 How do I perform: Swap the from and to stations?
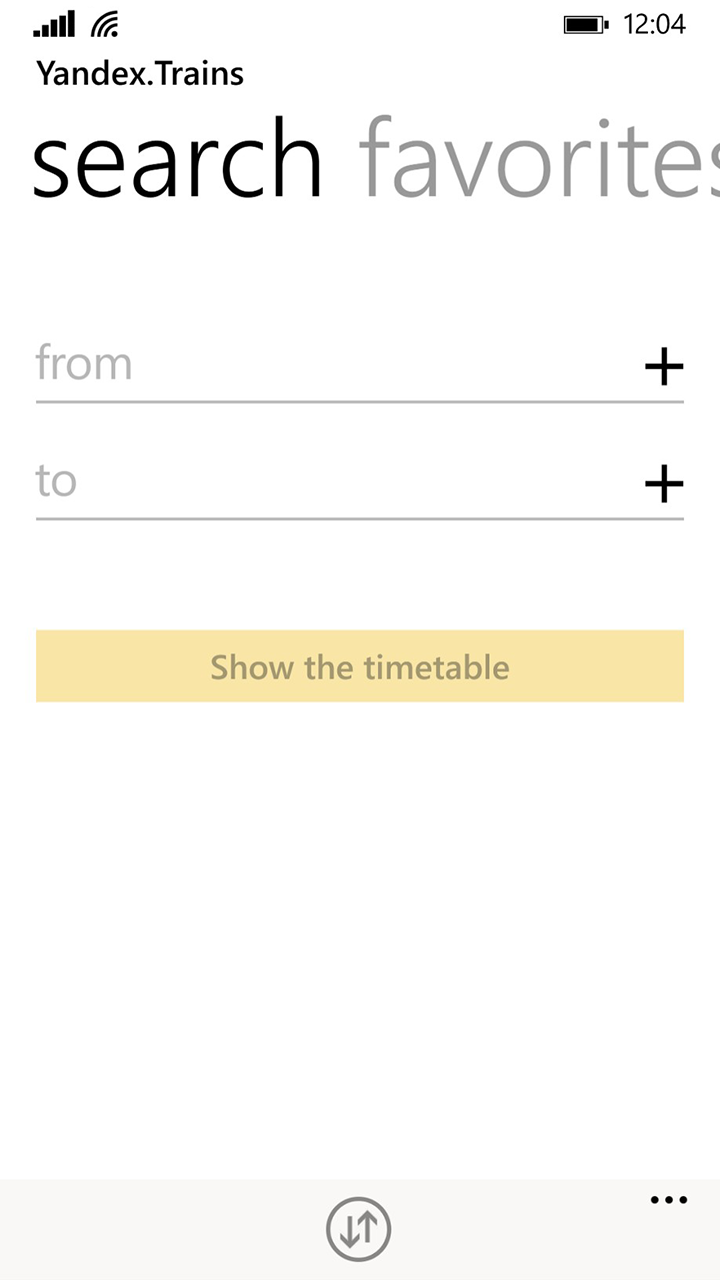coord(358,1229)
